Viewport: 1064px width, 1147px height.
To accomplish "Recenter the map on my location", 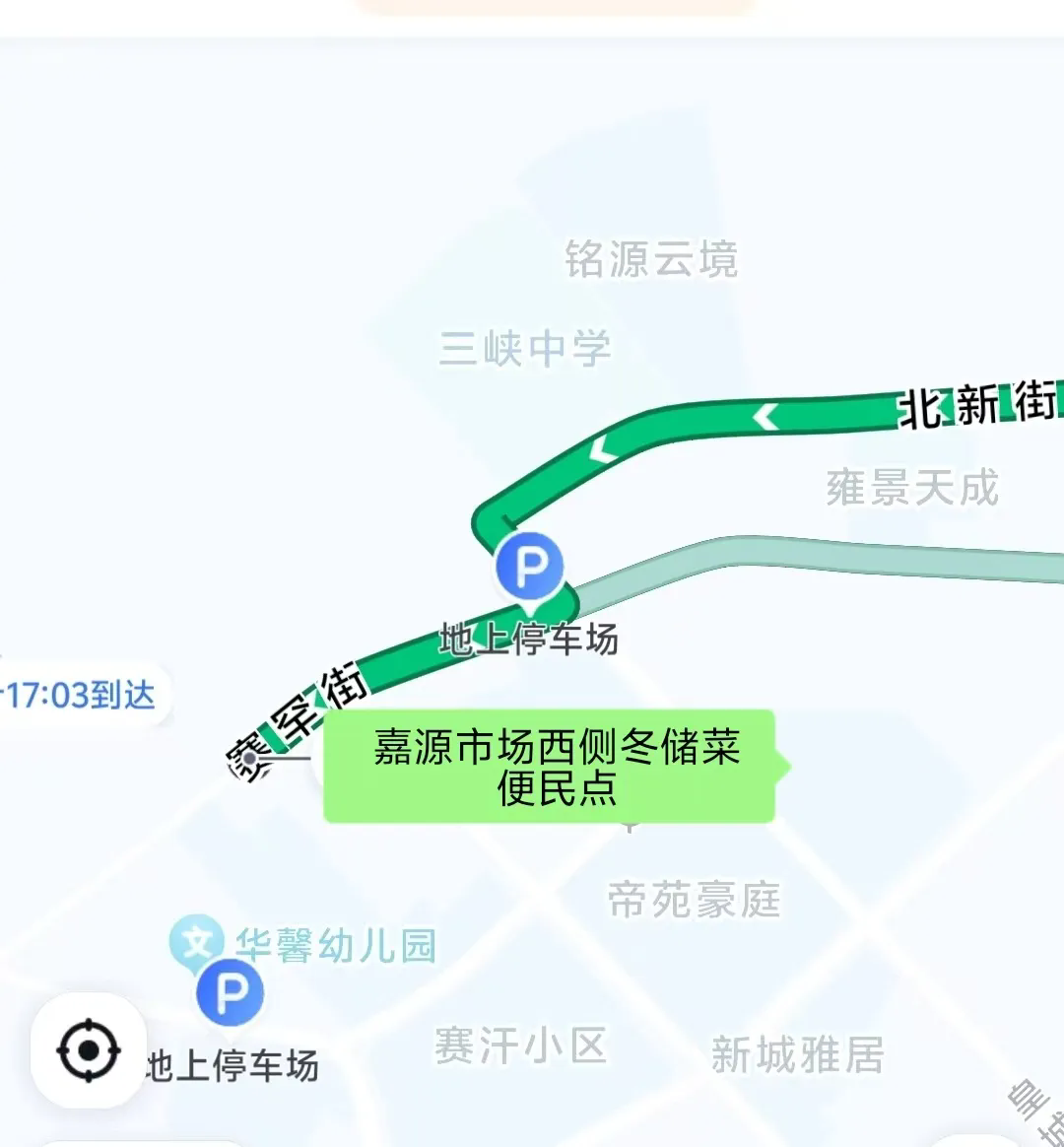I will click(89, 1050).
